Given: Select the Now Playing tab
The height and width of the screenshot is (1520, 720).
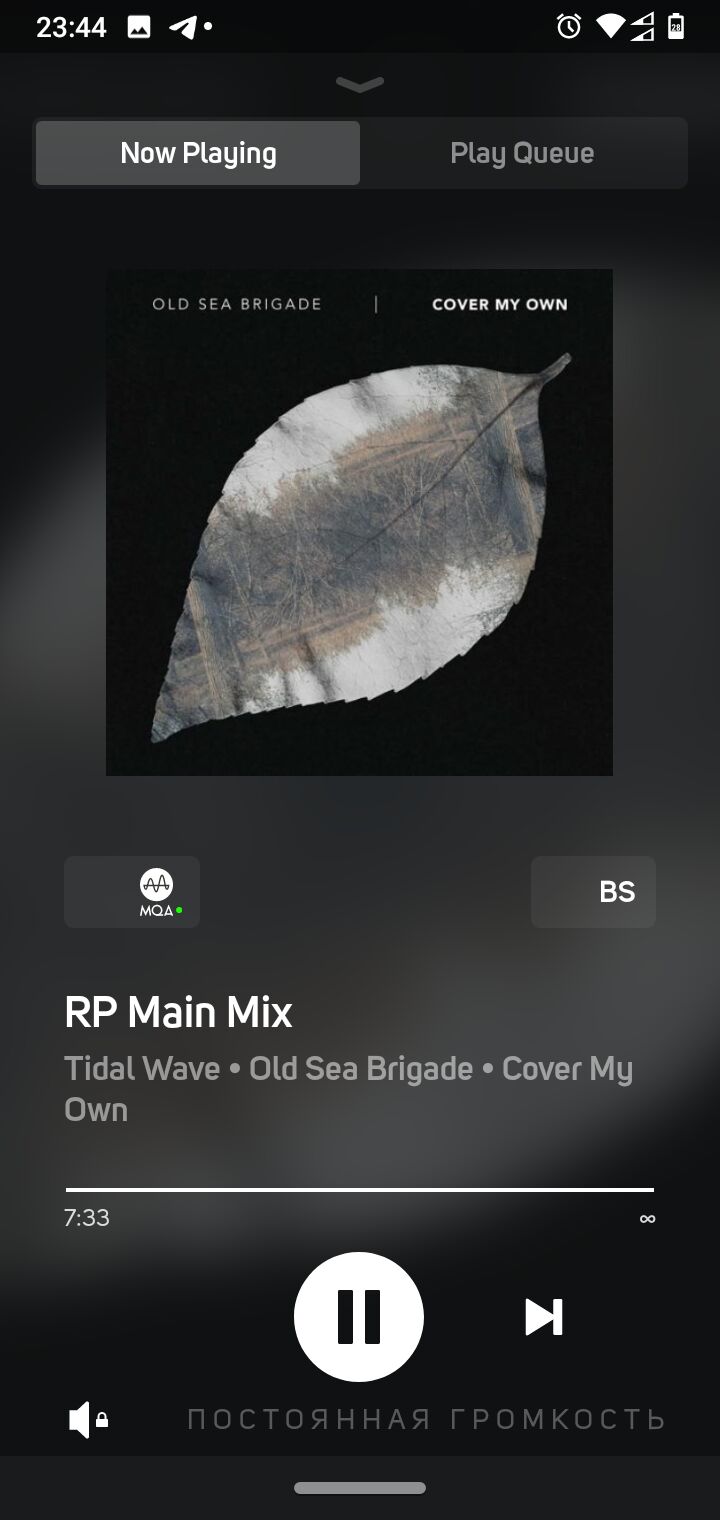Looking at the screenshot, I should (x=198, y=153).
